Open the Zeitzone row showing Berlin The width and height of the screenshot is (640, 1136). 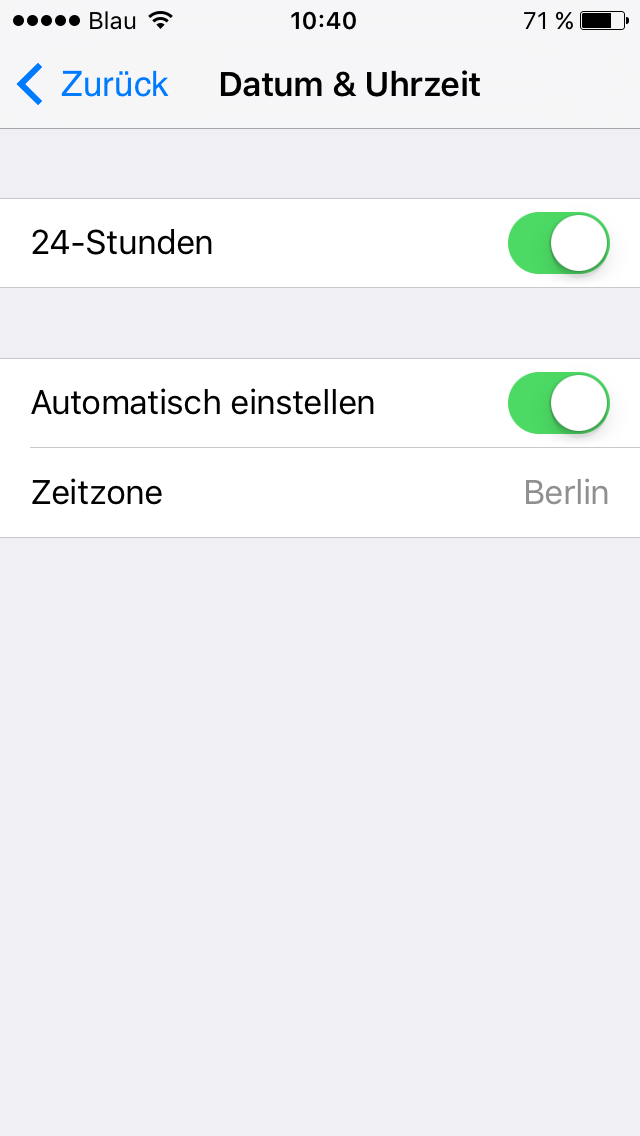pos(320,493)
